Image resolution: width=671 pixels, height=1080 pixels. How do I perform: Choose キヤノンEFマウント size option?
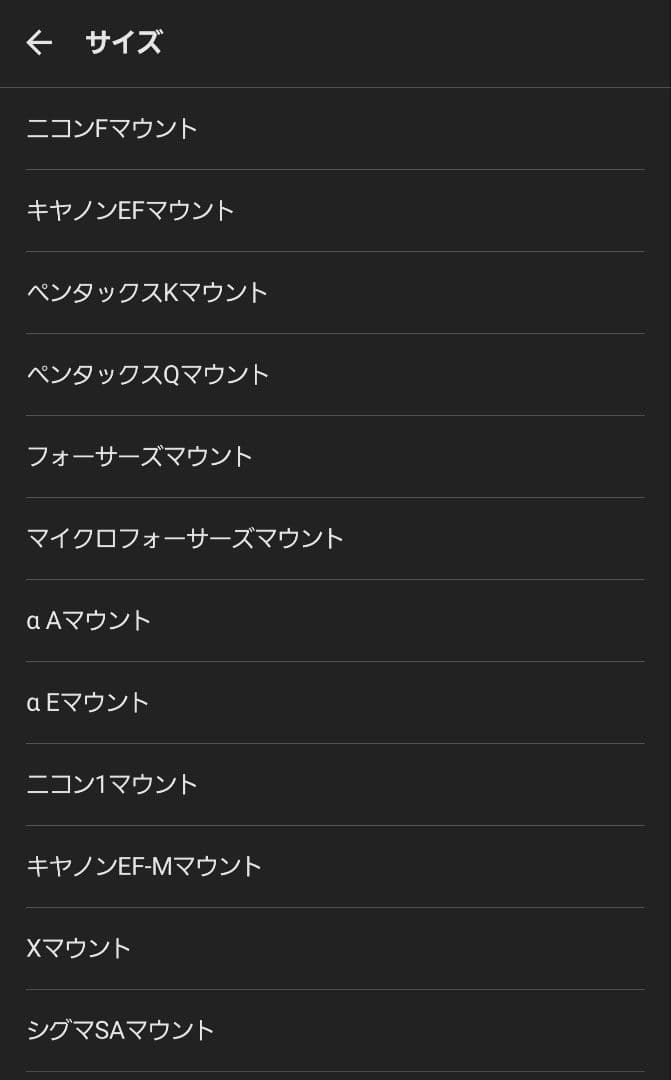tap(130, 211)
